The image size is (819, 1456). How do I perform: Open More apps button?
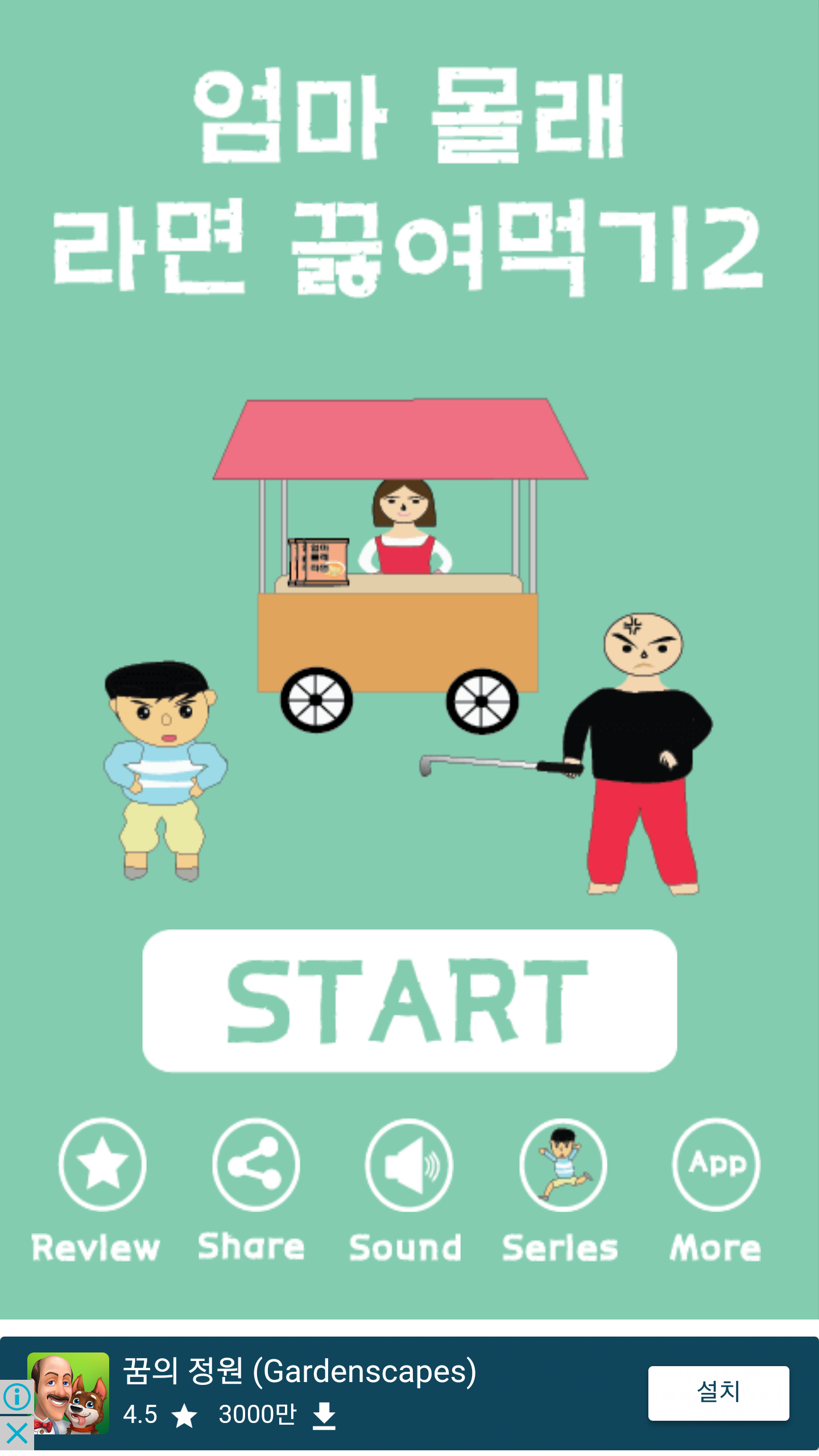point(716,1165)
